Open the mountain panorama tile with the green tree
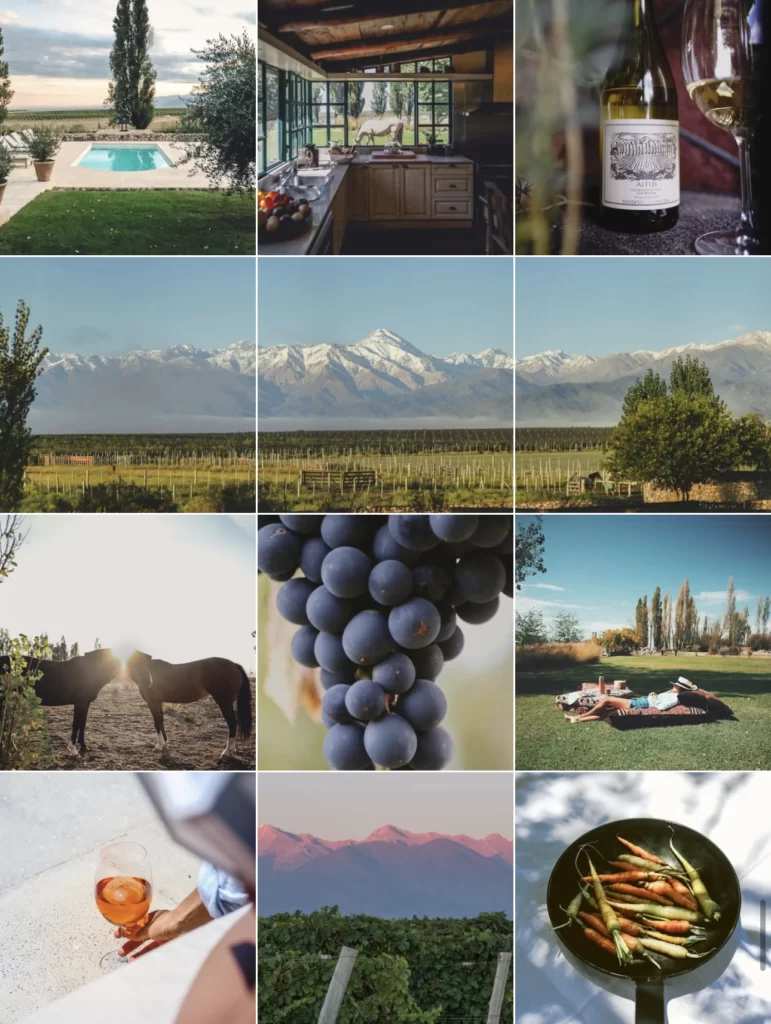 coord(643,385)
